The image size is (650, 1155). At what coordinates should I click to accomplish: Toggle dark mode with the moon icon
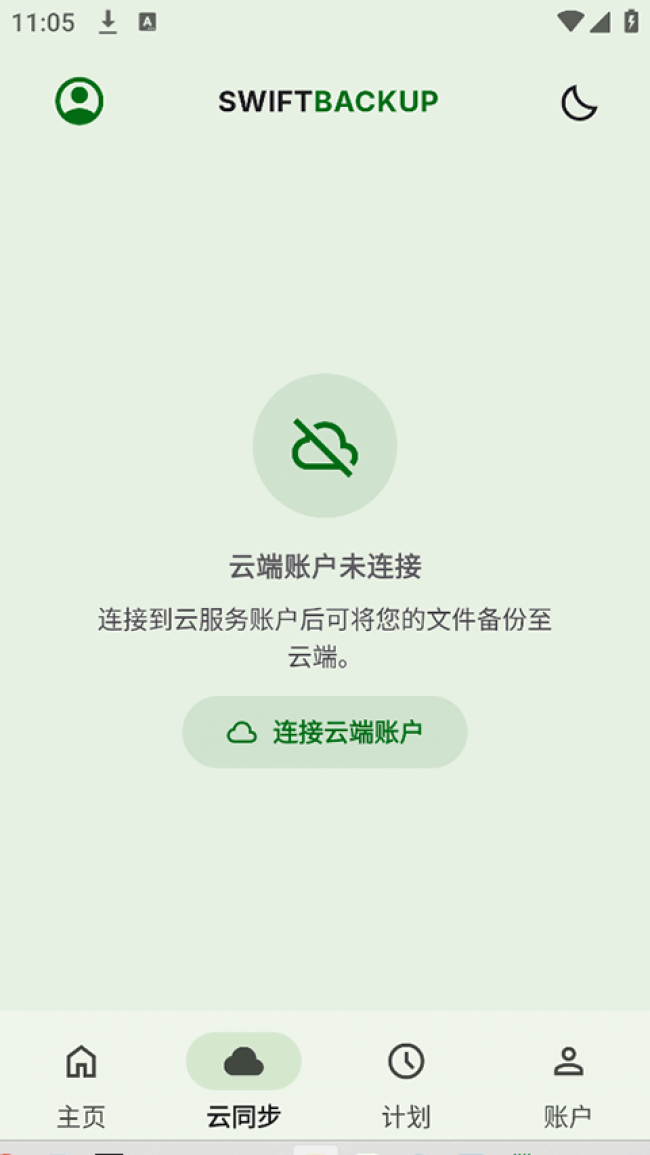click(x=578, y=102)
